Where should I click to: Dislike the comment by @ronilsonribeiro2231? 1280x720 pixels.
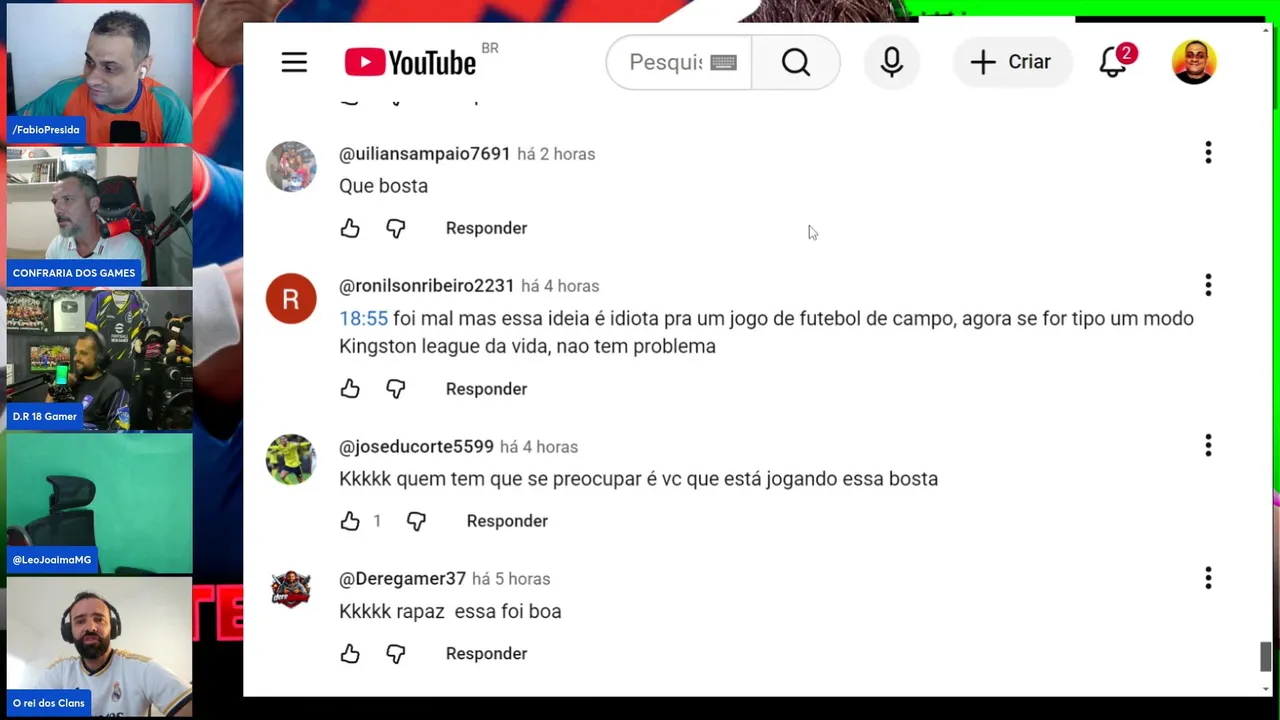[396, 389]
